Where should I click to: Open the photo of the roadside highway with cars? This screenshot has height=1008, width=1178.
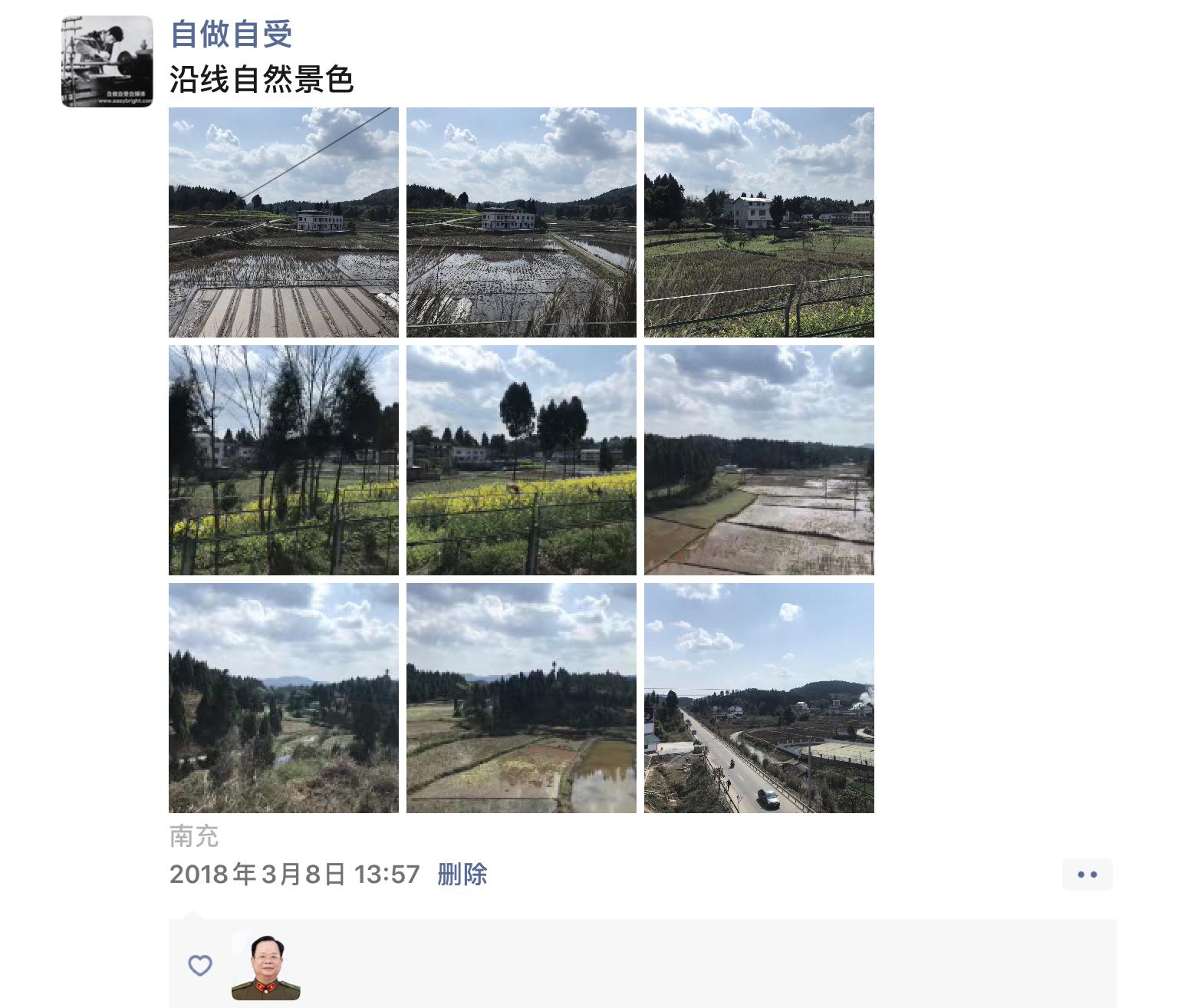pyautogui.click(x=759, y=698)
